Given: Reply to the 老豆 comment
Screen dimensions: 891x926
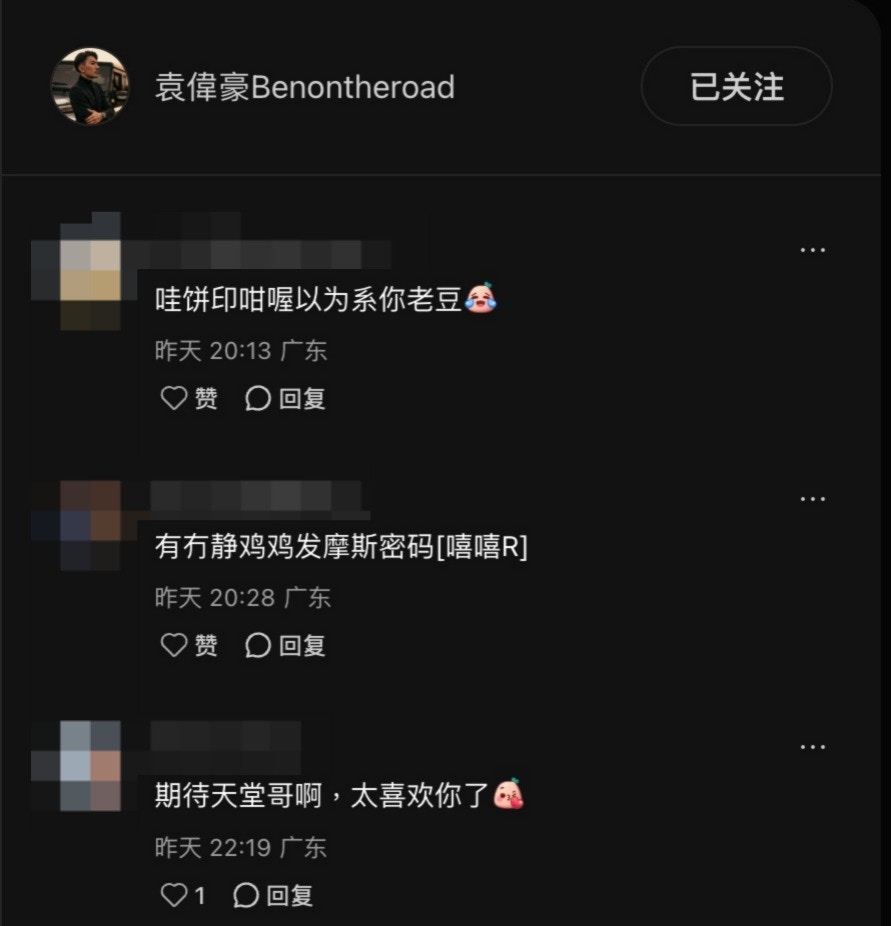Looking at the screenshot, I should (285, 398).
